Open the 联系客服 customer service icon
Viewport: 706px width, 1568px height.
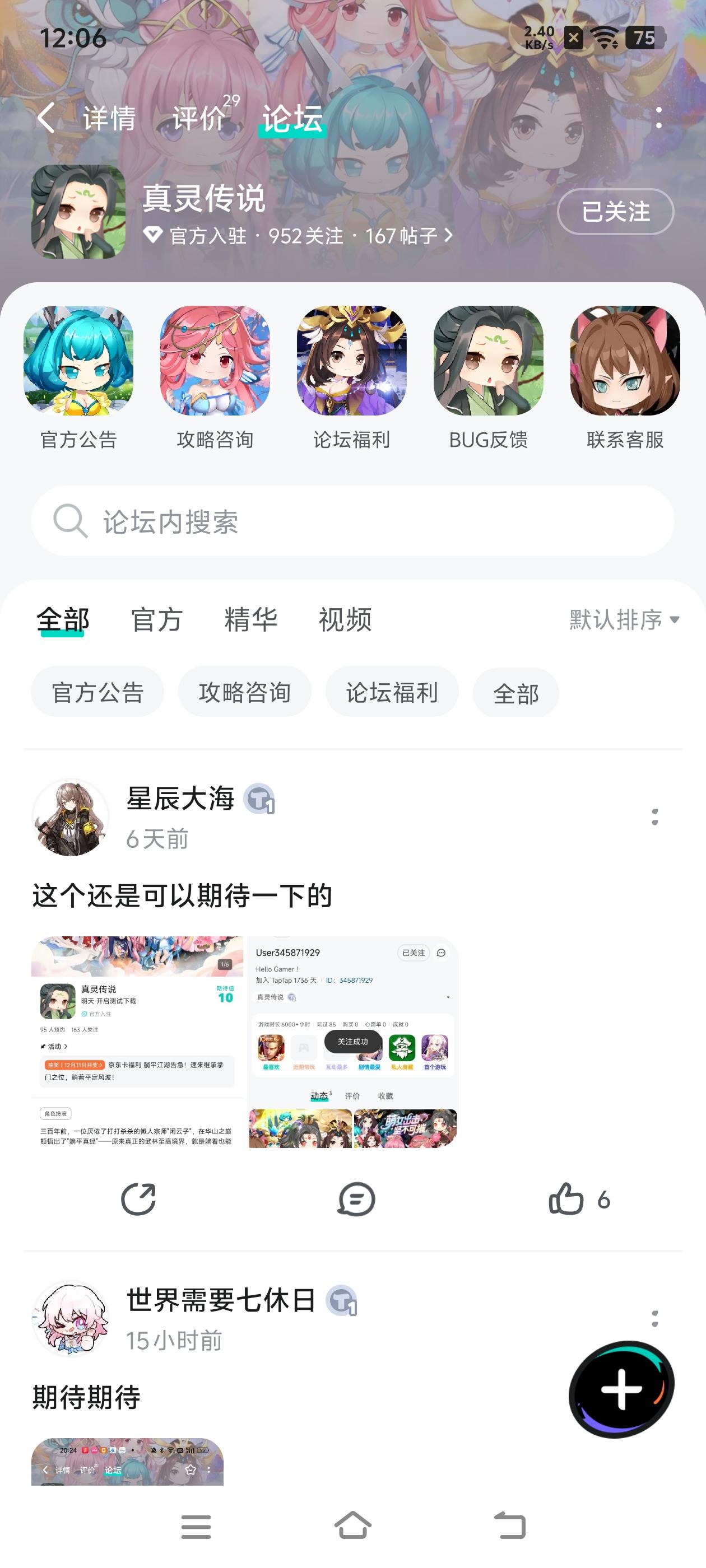click(625, 365)
